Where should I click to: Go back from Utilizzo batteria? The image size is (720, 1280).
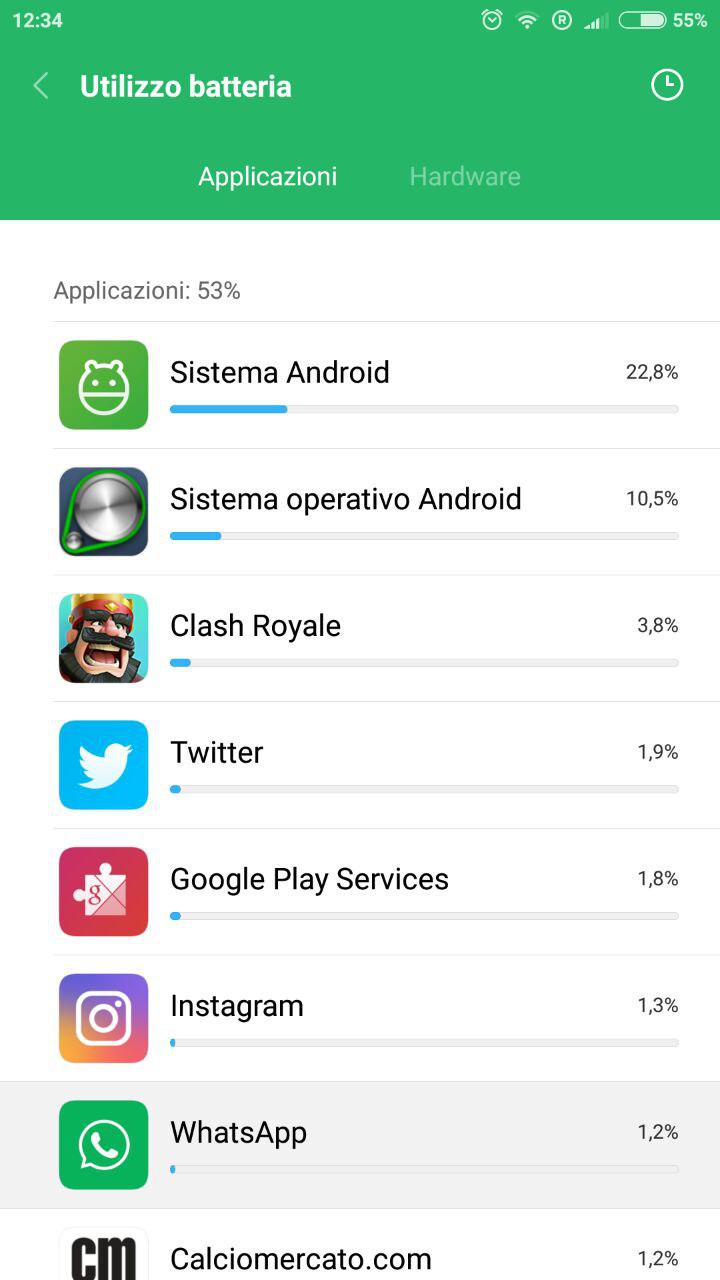(41, 86)
